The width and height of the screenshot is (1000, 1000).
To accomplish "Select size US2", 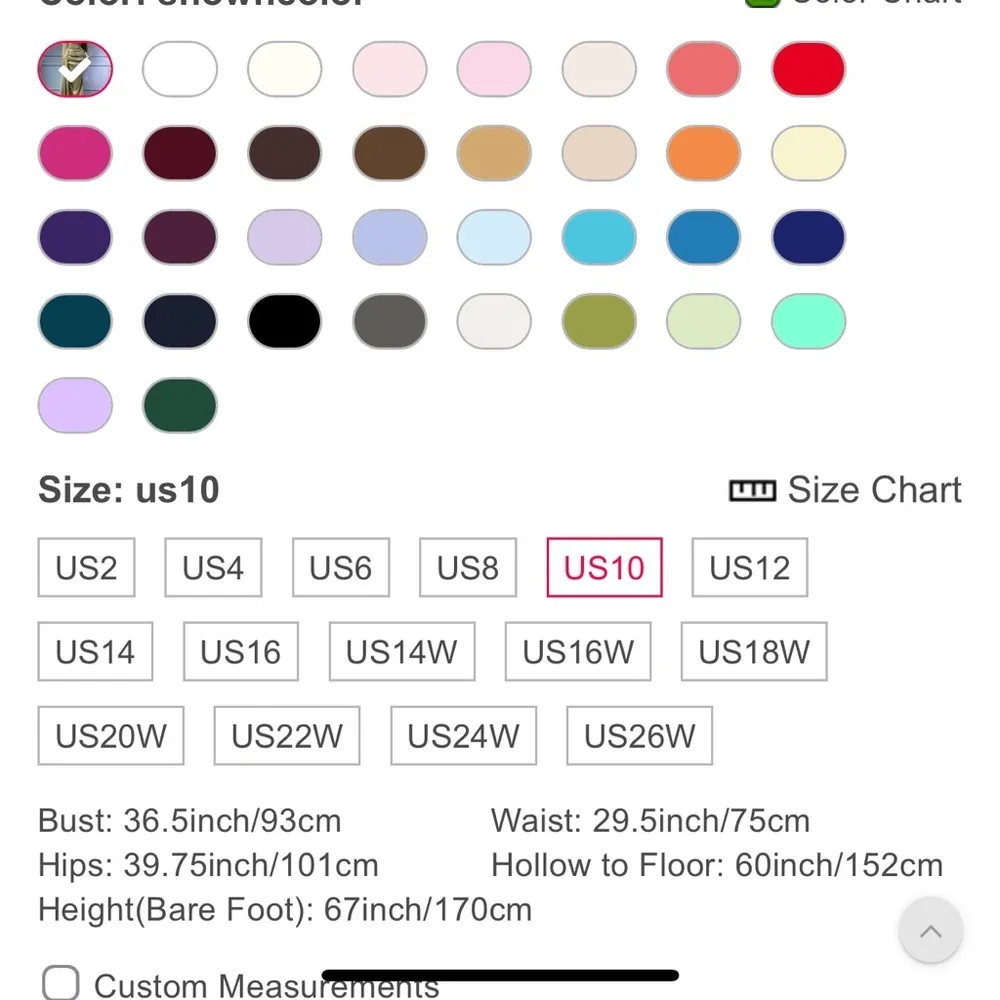I will (x=86, y=568).
